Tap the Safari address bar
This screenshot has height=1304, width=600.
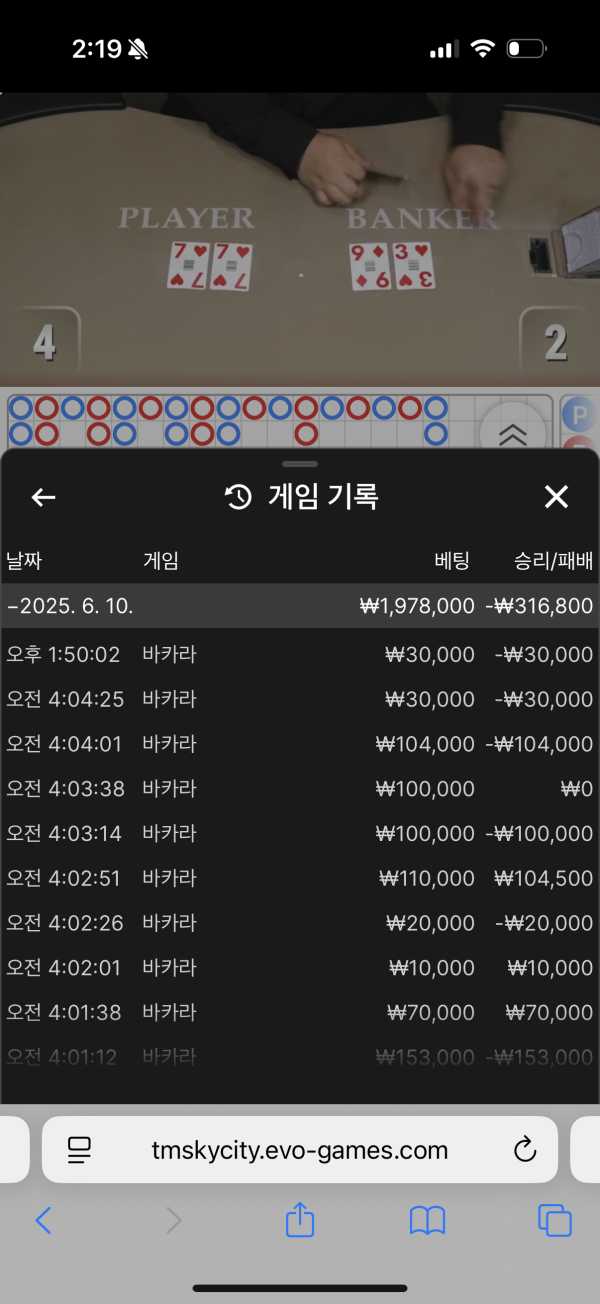click(x=300, y=1150)
